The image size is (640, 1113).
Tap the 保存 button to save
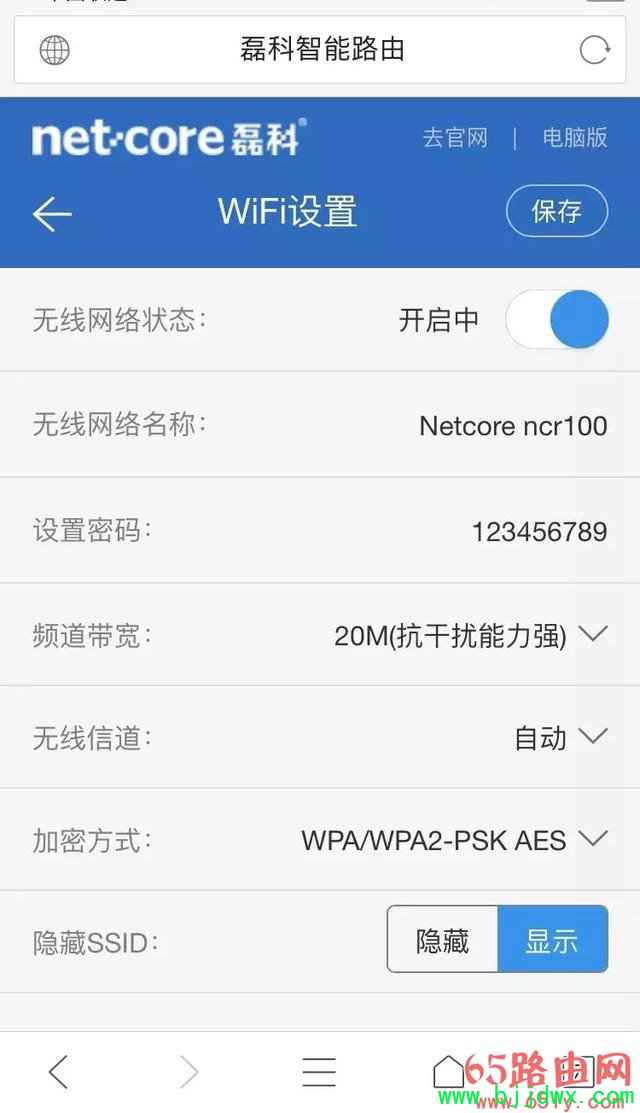[x=557, y=212]
